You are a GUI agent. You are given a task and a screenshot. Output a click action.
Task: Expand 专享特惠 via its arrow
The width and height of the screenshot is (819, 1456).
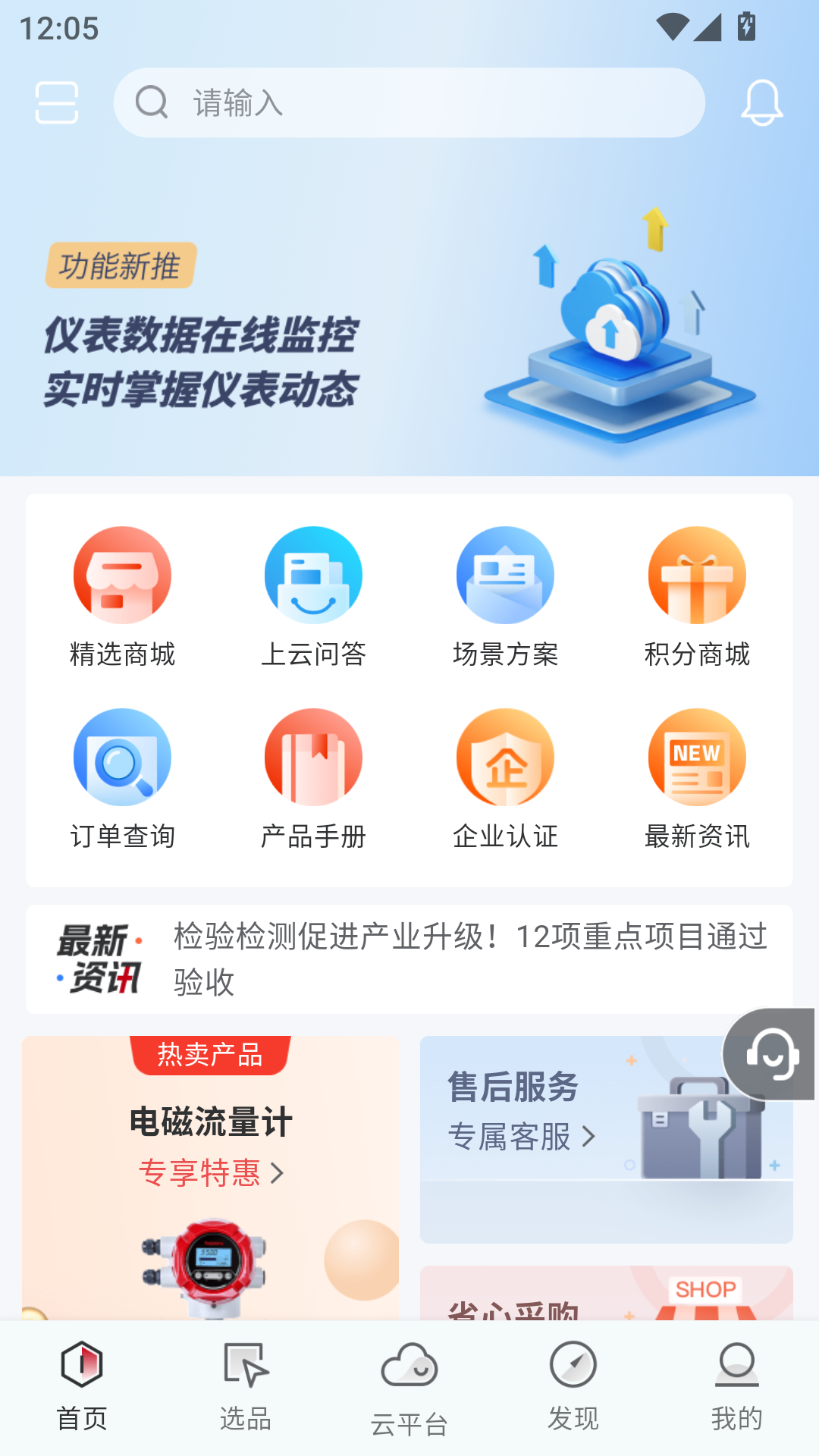pyautogui.click(x=279, y=1173)
